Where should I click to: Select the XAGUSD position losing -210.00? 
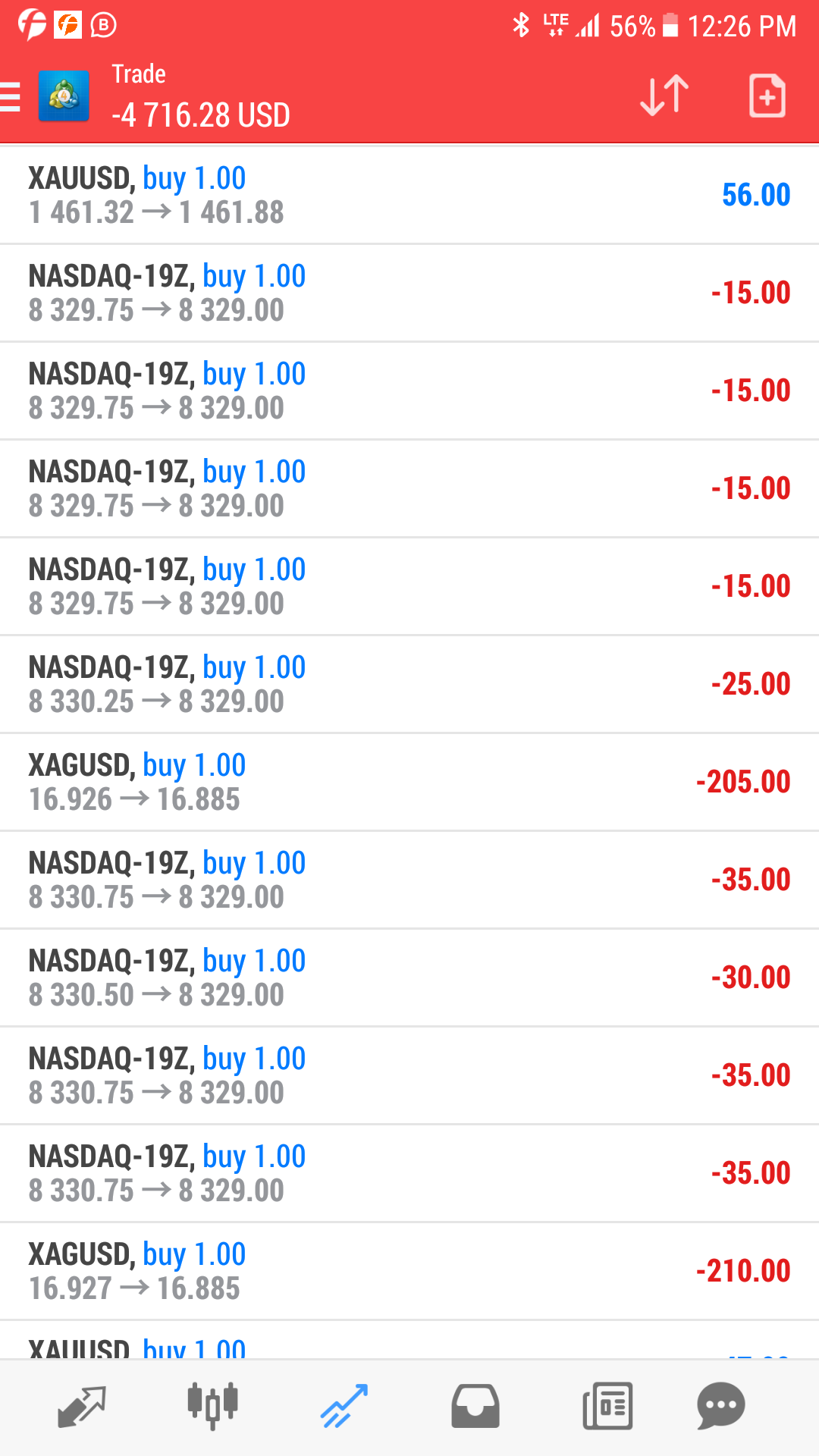pyautogui.click(x=409, y=1271)
